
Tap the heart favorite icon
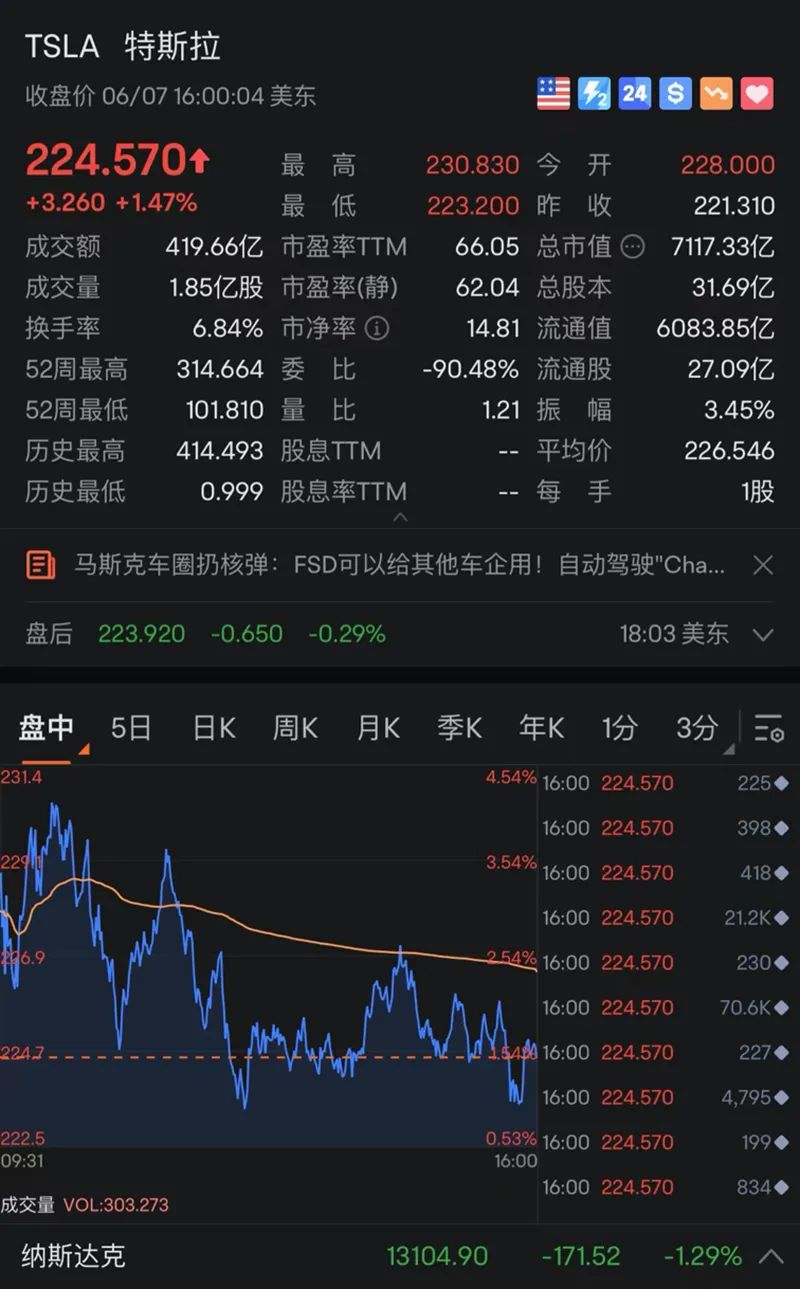click(x=757, y=94)
